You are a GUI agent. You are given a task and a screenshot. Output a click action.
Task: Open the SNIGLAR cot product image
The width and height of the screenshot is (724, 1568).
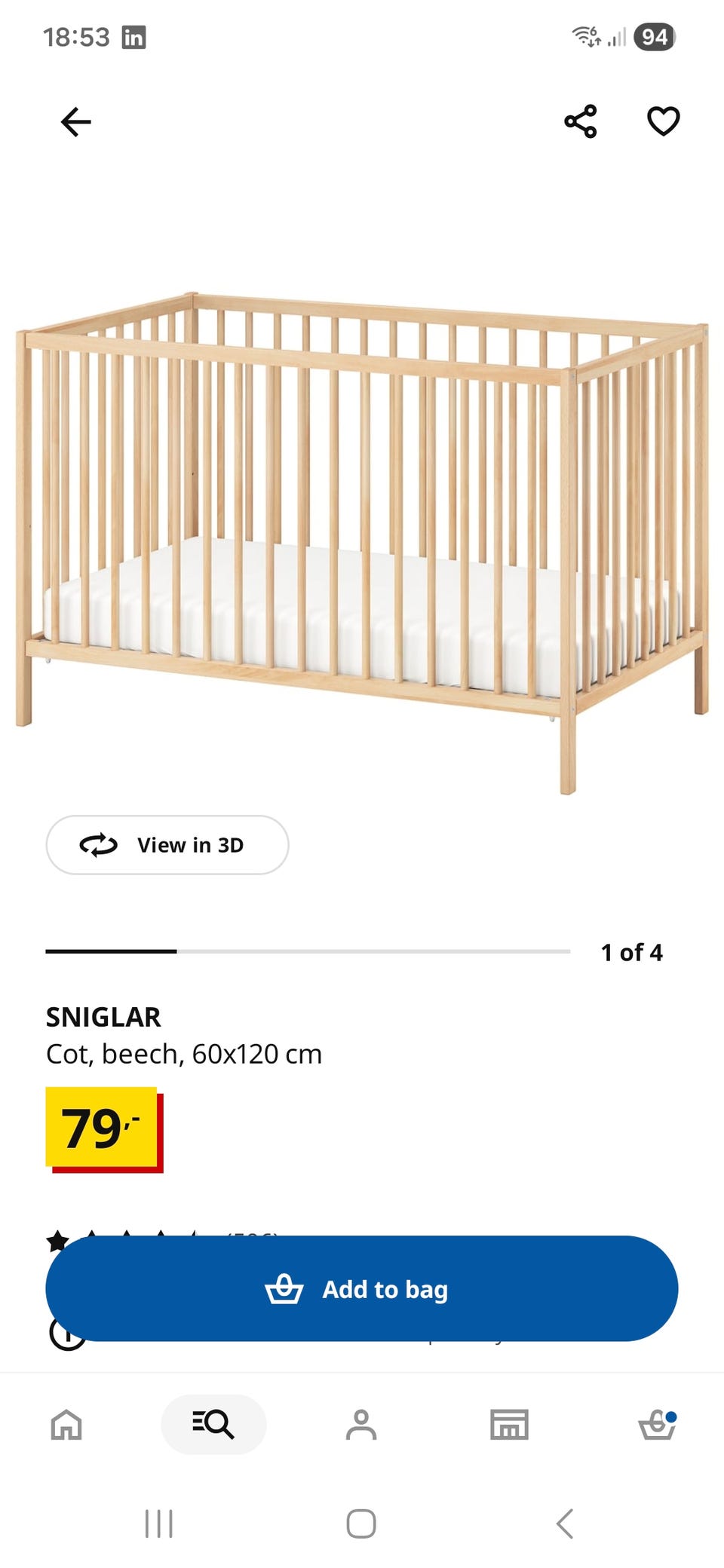(362, 528)
